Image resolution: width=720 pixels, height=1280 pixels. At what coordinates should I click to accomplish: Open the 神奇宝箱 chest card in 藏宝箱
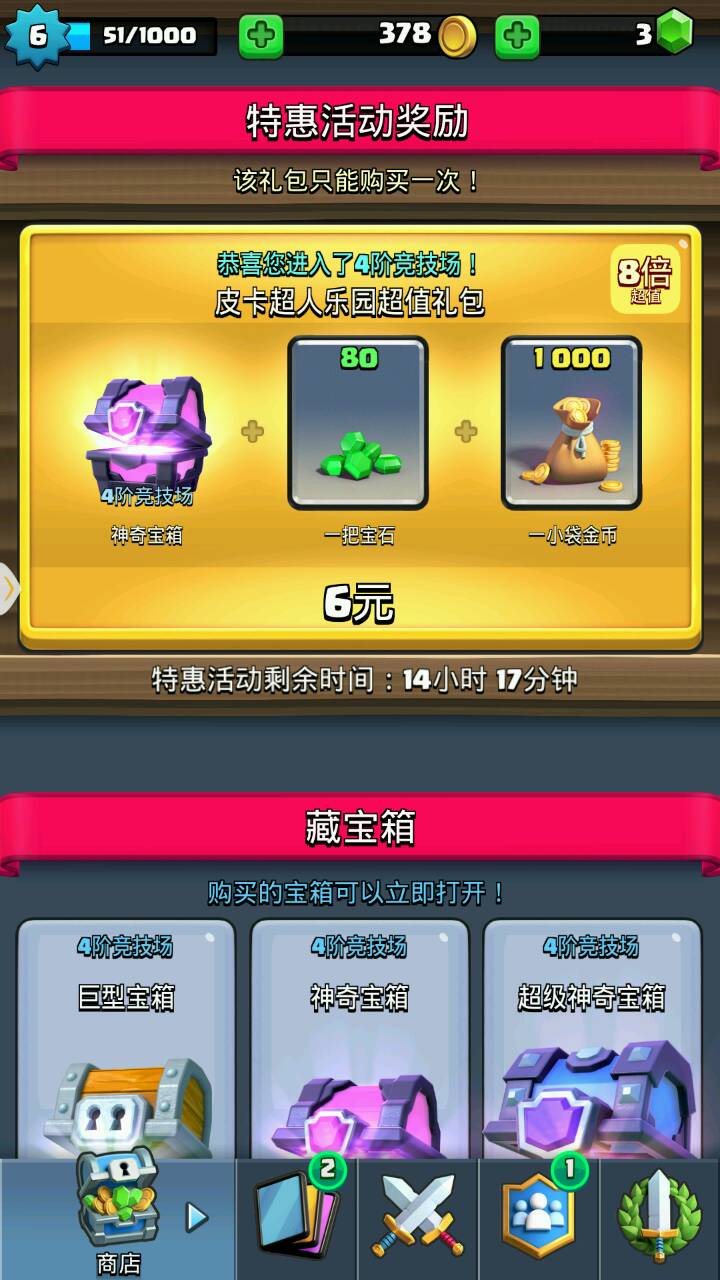(x=359, y=1040)
